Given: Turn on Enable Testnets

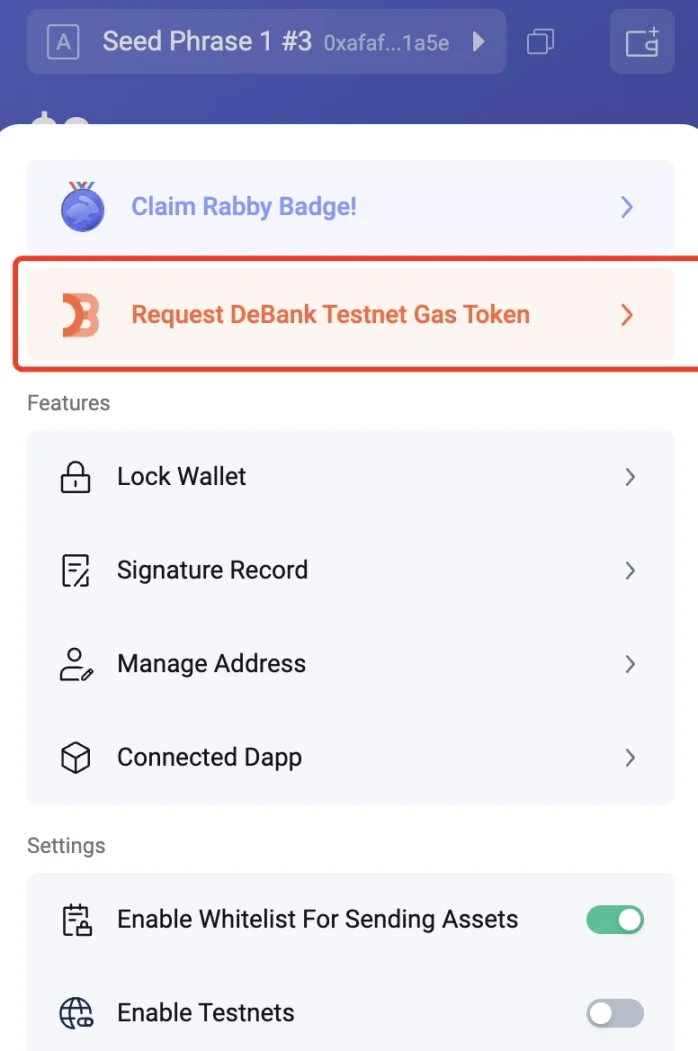Looking at the screenshot, I should coord(615,1013).
